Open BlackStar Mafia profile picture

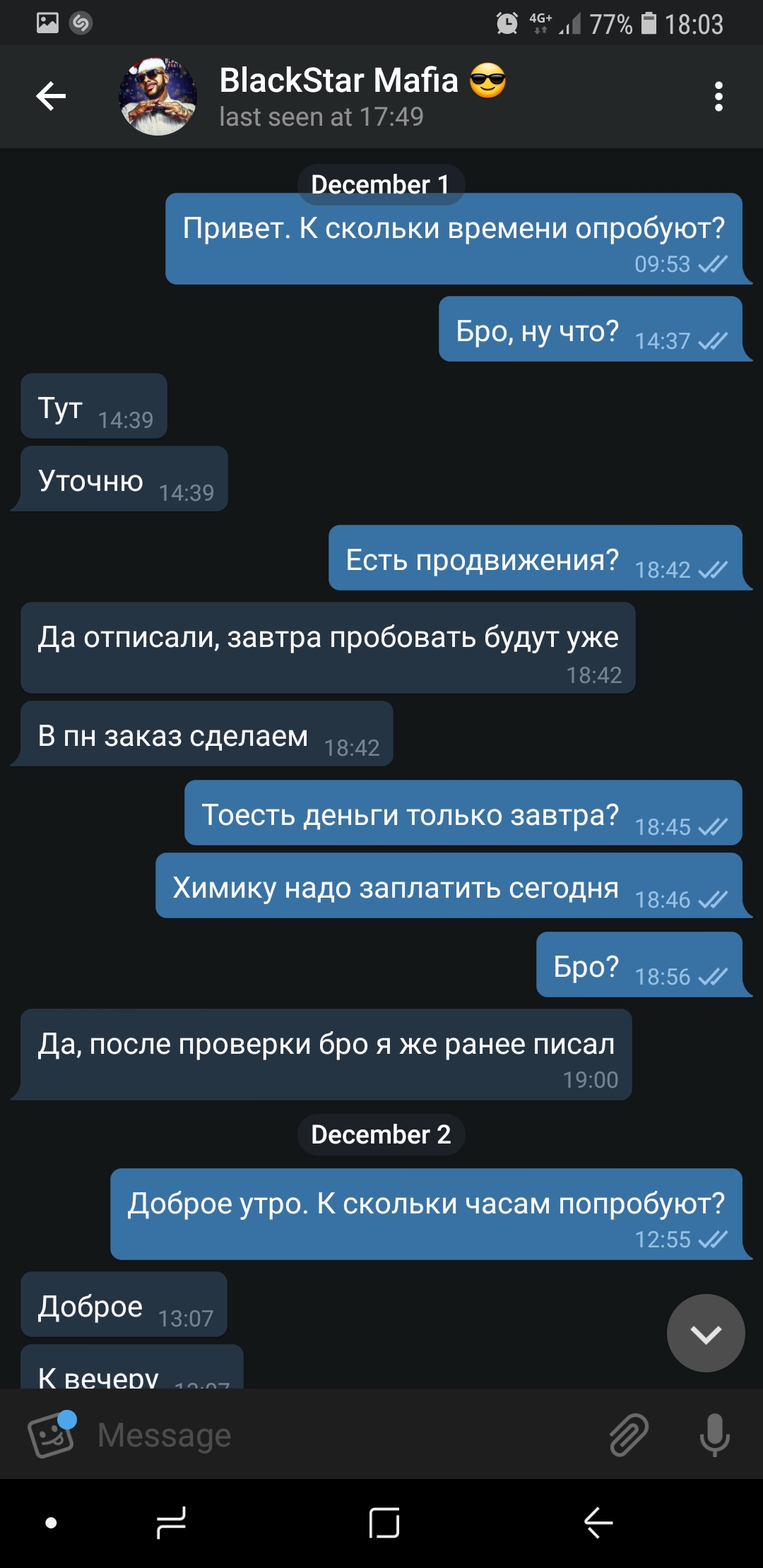click(x=158, y=96)
